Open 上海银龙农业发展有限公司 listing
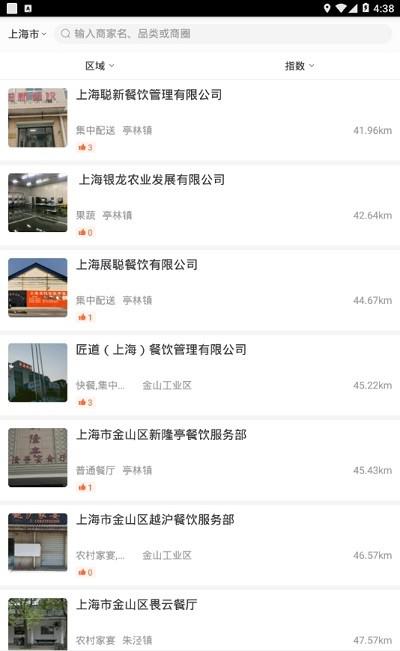 click(200, 205)
